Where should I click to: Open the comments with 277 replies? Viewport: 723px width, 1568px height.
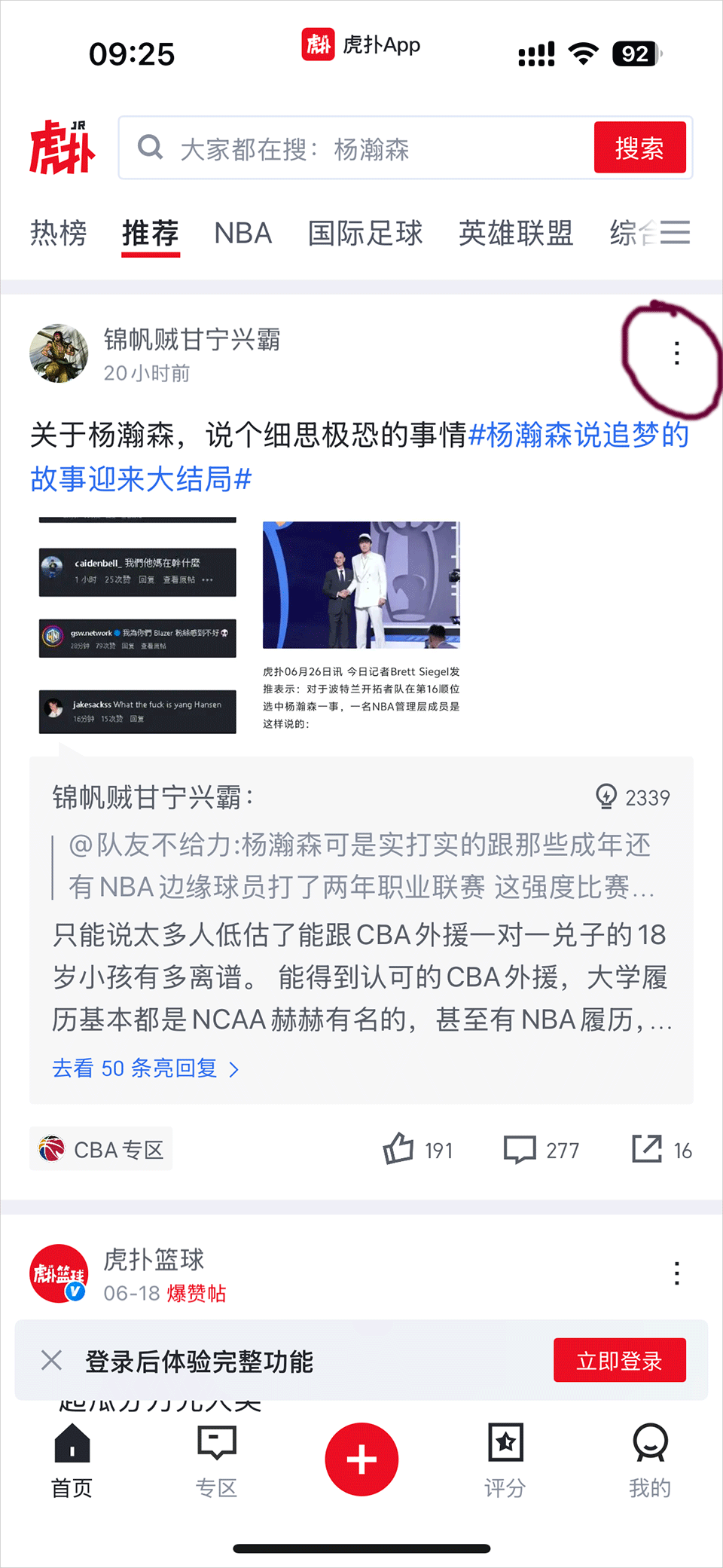520,1150
